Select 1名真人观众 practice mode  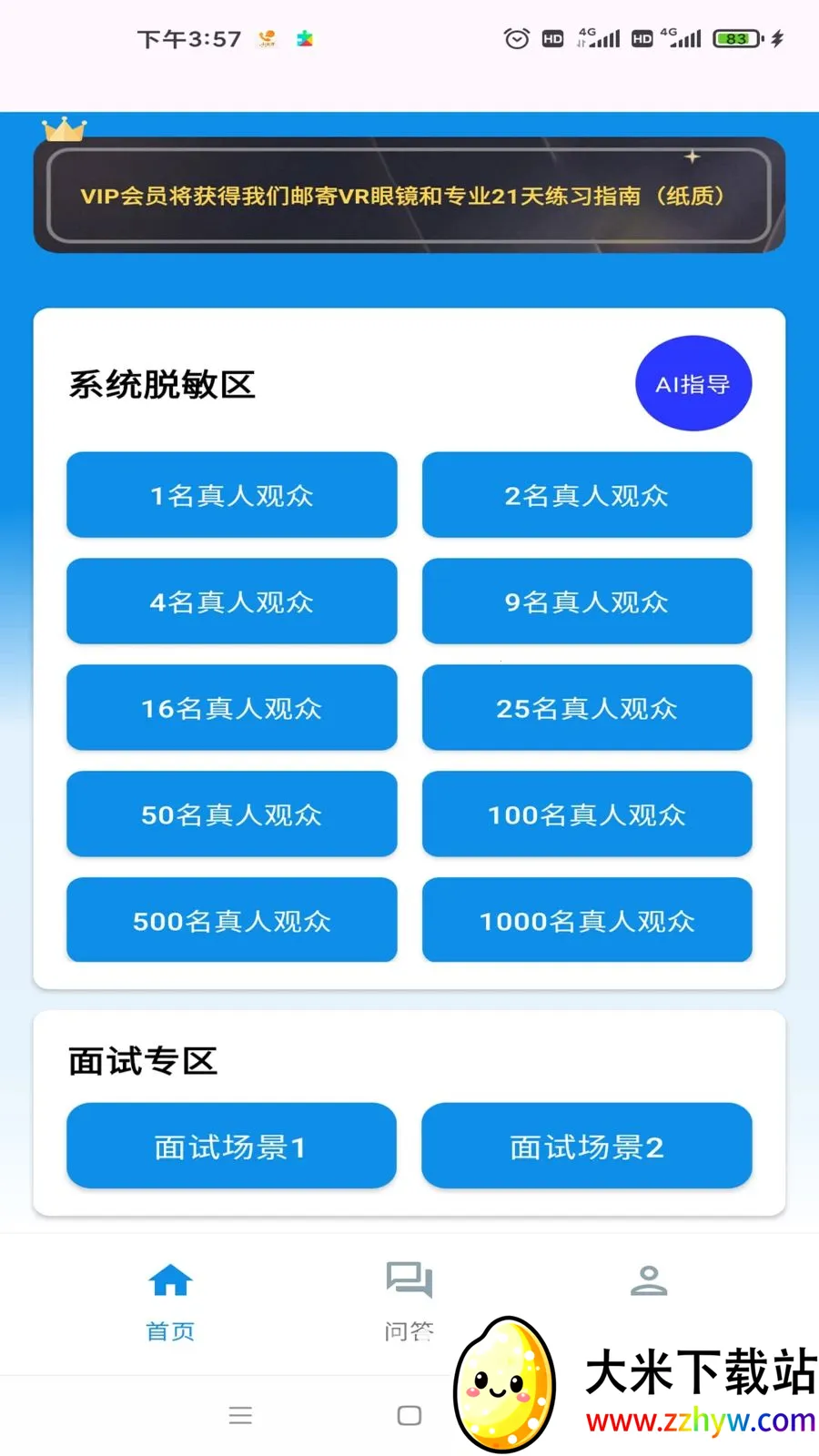pos(231,495)
